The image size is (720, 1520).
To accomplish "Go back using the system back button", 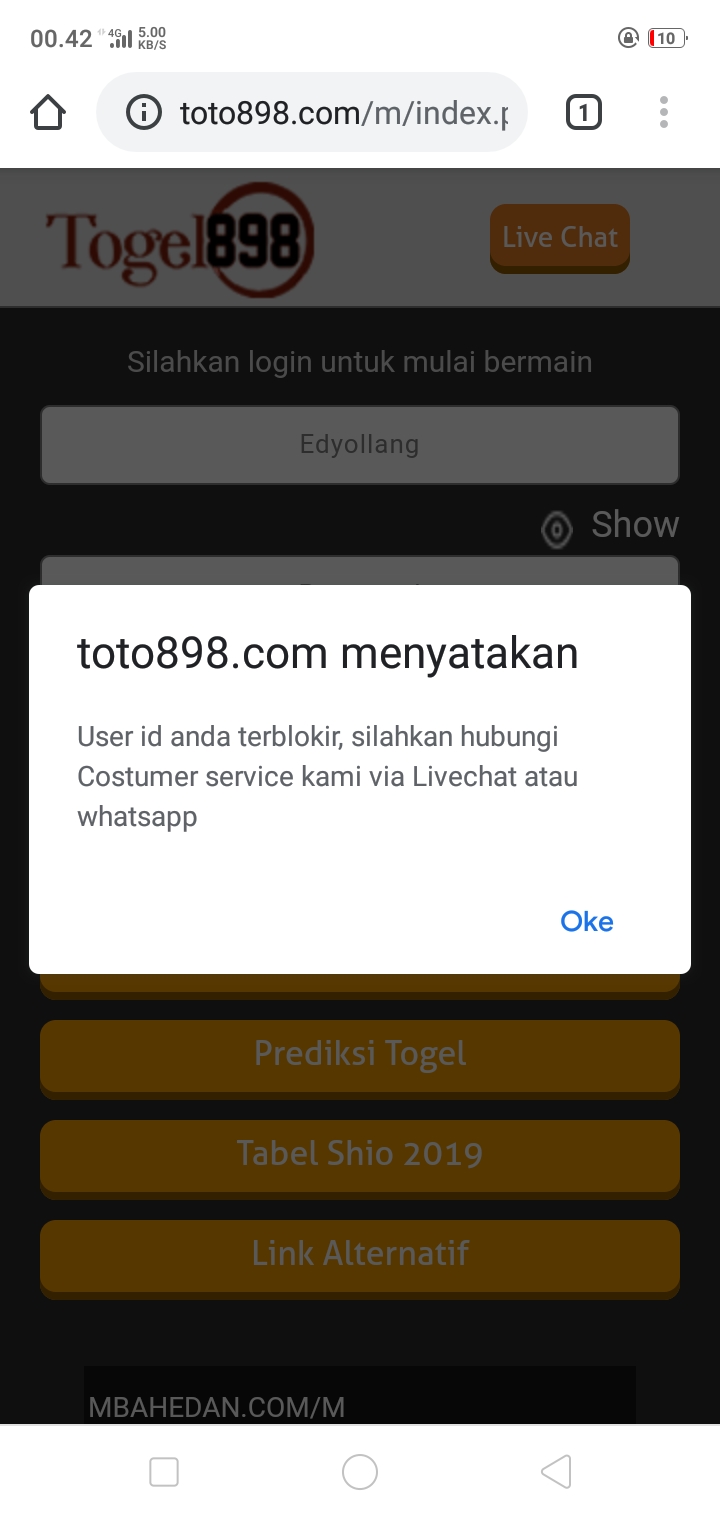I will pyautogui.click(x=556, y=1472).
